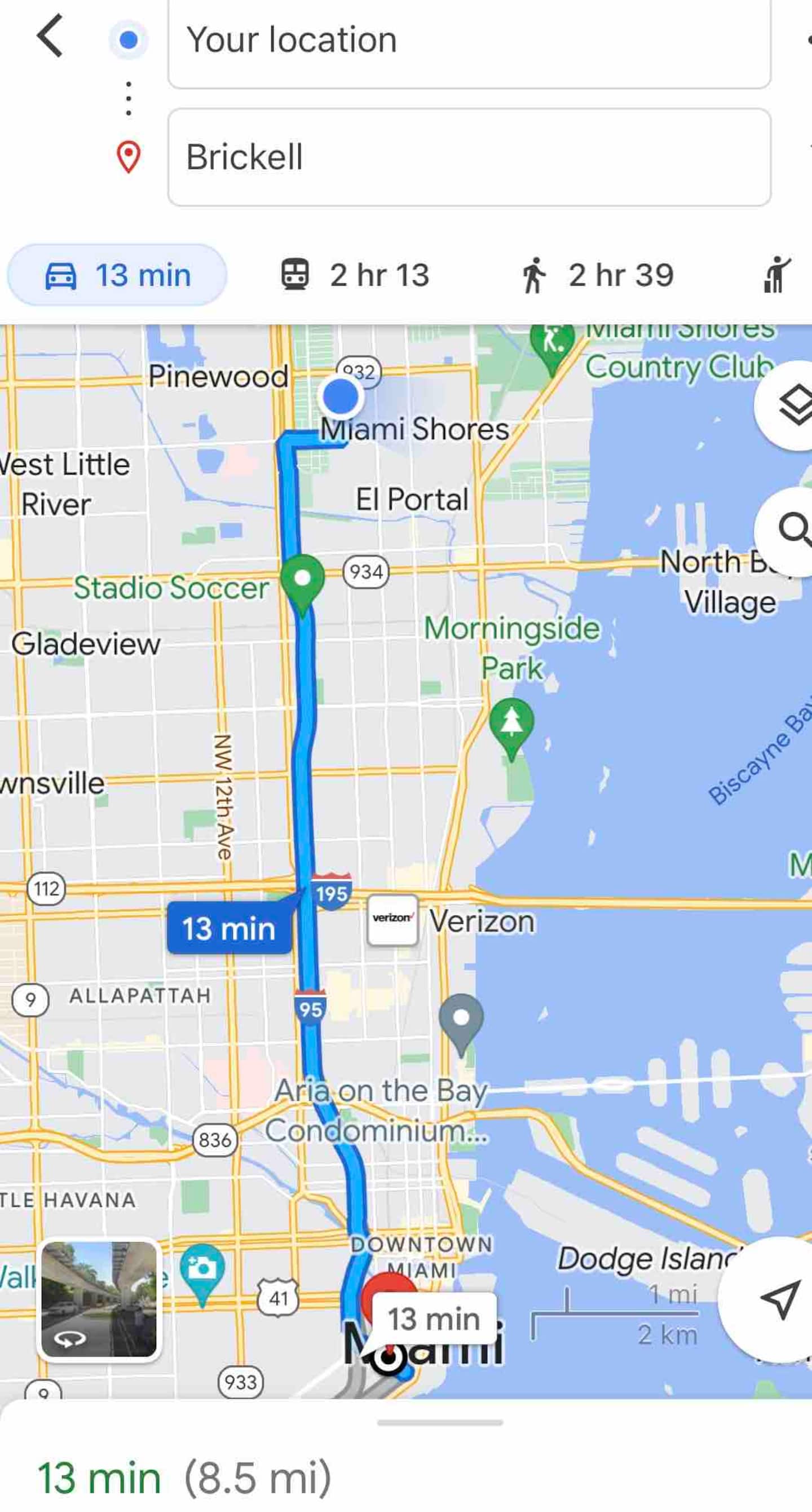Switch to walking 2 hr 39 mode
The image size is (812, 1512).
pyautogui.click(x=597, y=275)
